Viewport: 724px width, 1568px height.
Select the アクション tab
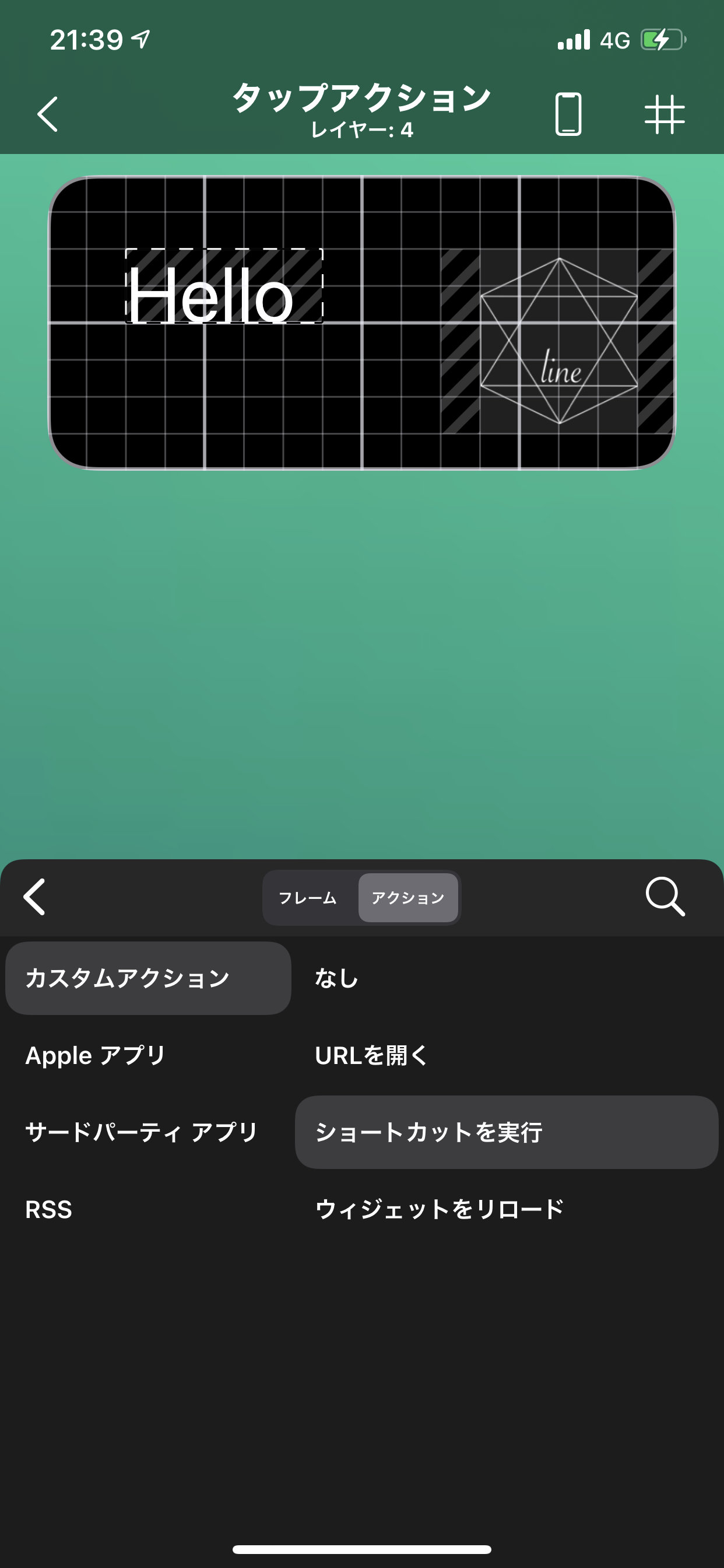407,898
